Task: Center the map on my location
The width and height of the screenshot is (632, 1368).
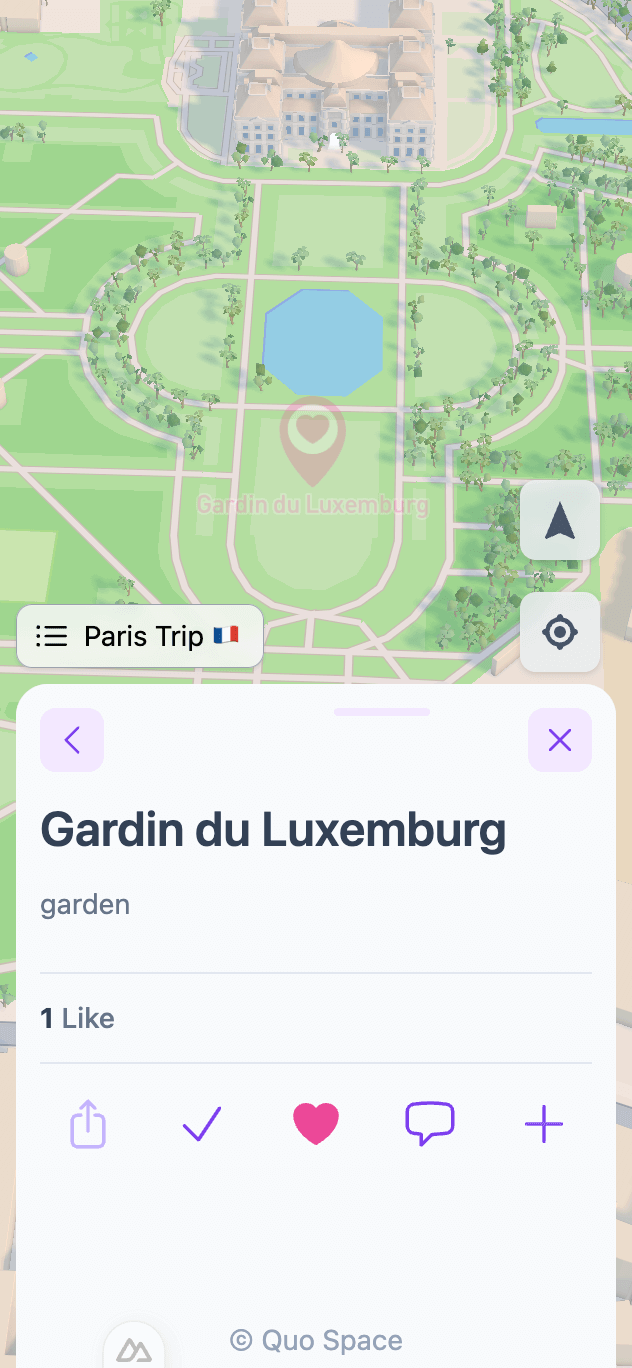Action: click(x=560, y=632)
